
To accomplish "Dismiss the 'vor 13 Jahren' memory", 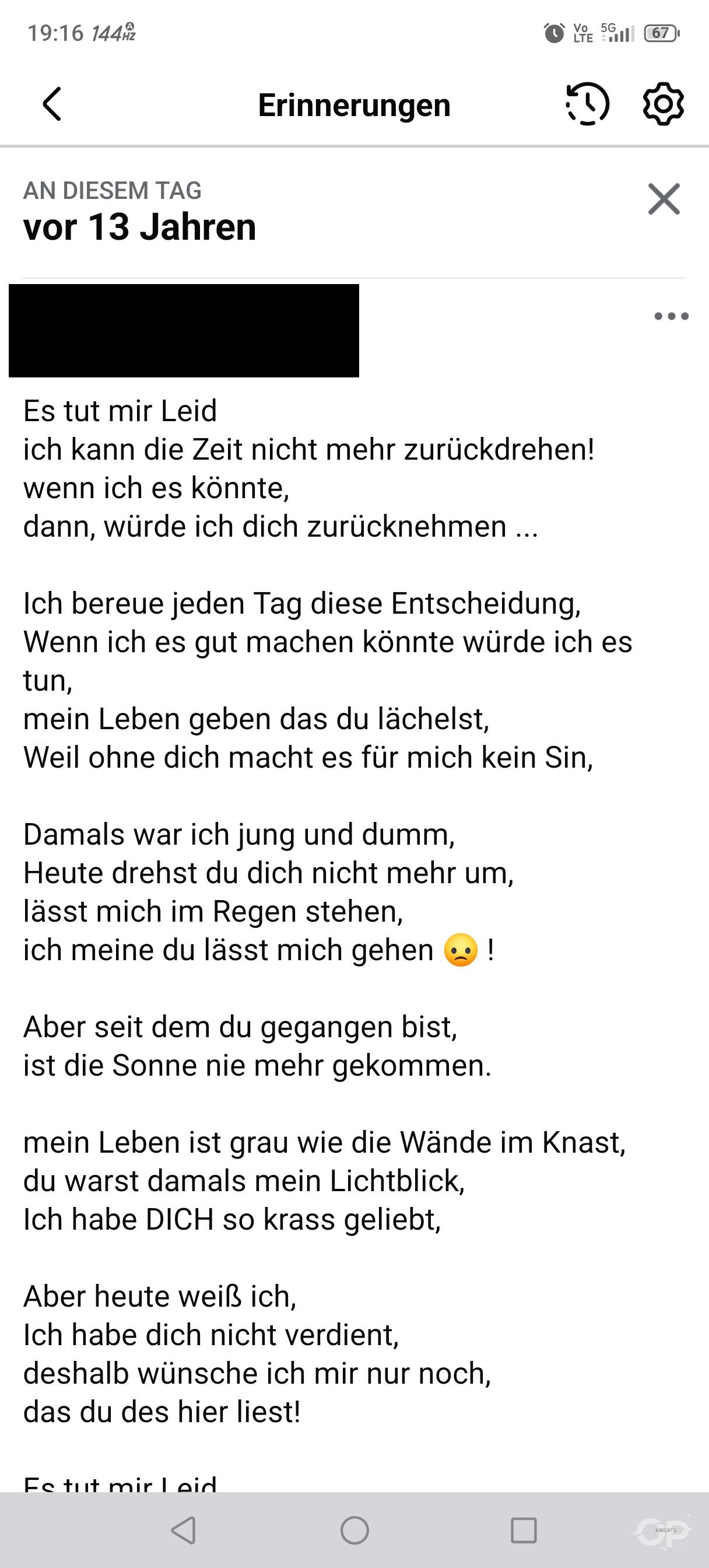I will click(x=664, y=199).
